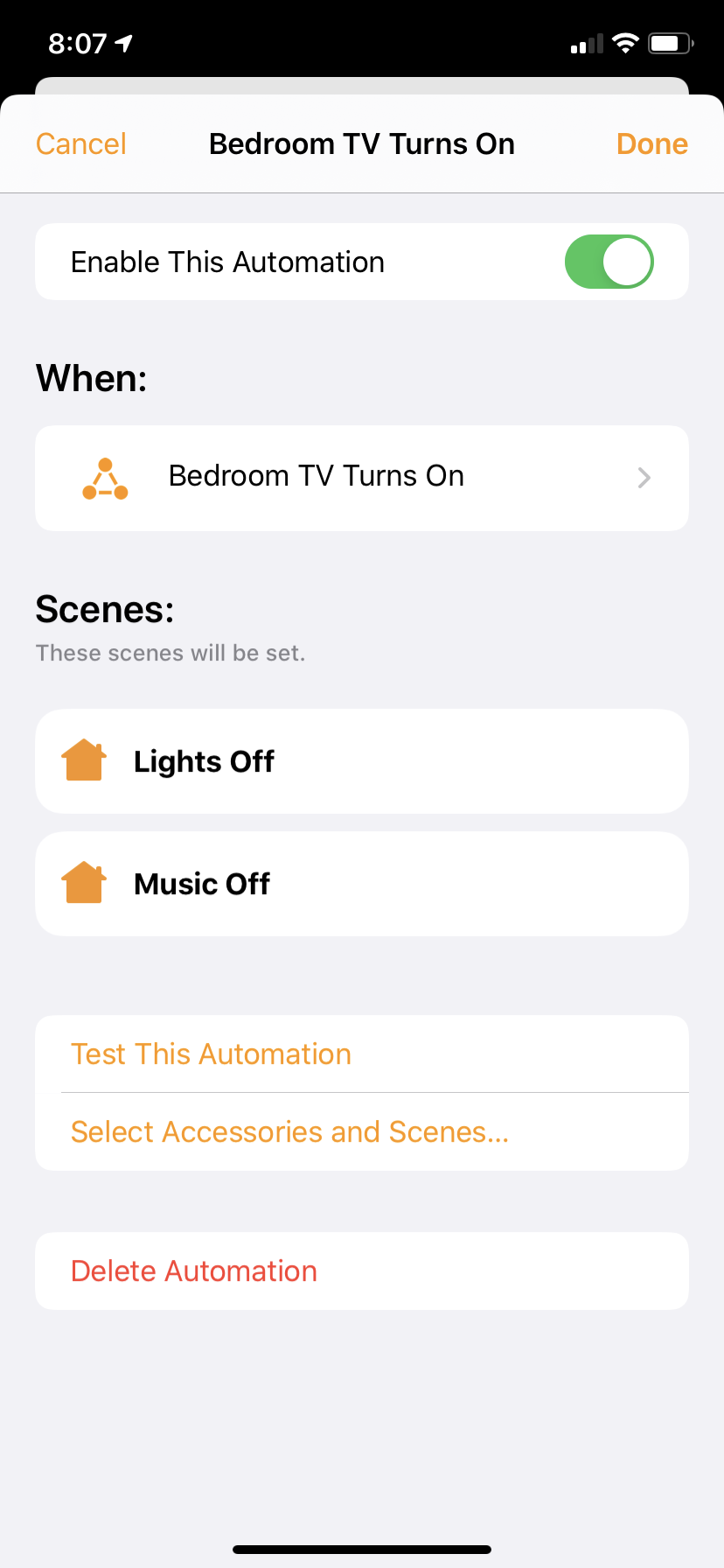Run Test This Automation
The height and width of the screenshot is (1568, 724).
211,1054
